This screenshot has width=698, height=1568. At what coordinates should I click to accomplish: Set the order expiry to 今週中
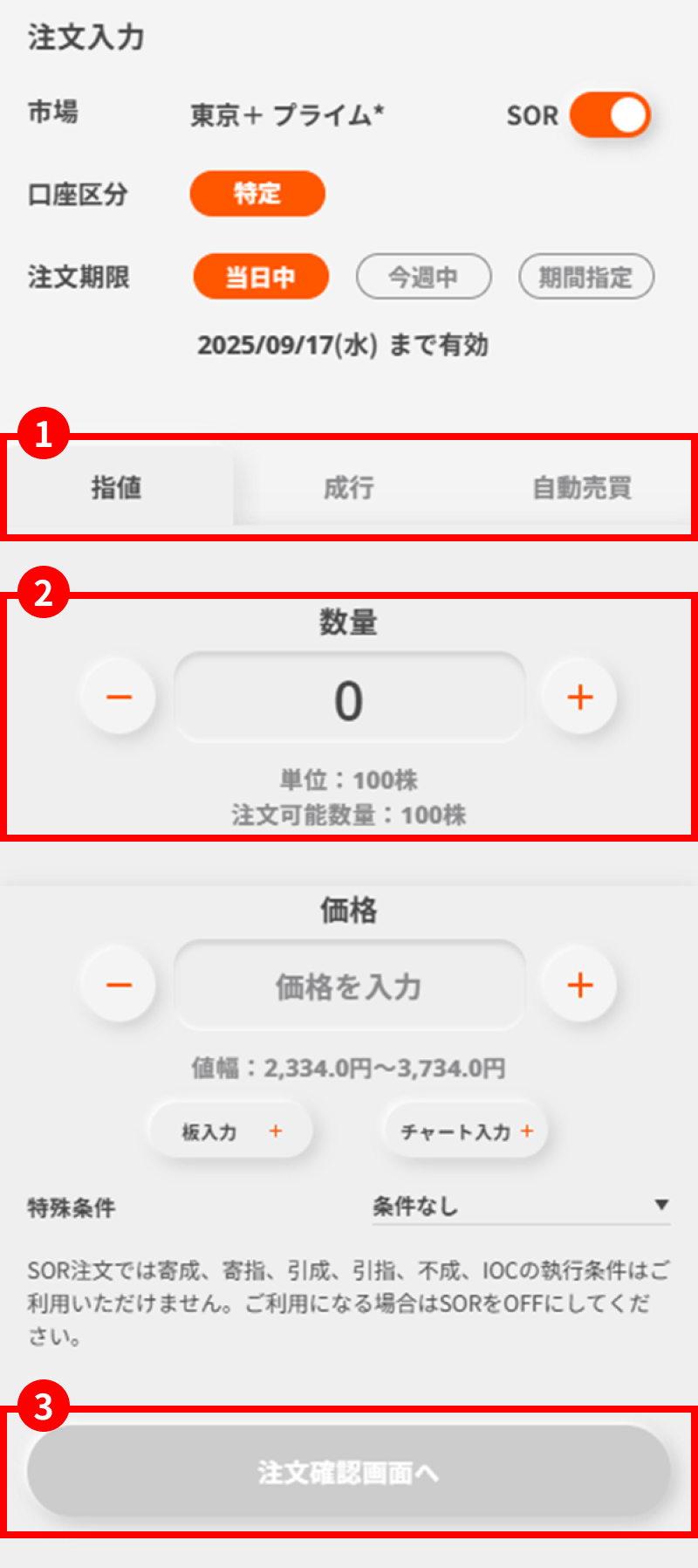pyautogui.click(x=423, y=277)
